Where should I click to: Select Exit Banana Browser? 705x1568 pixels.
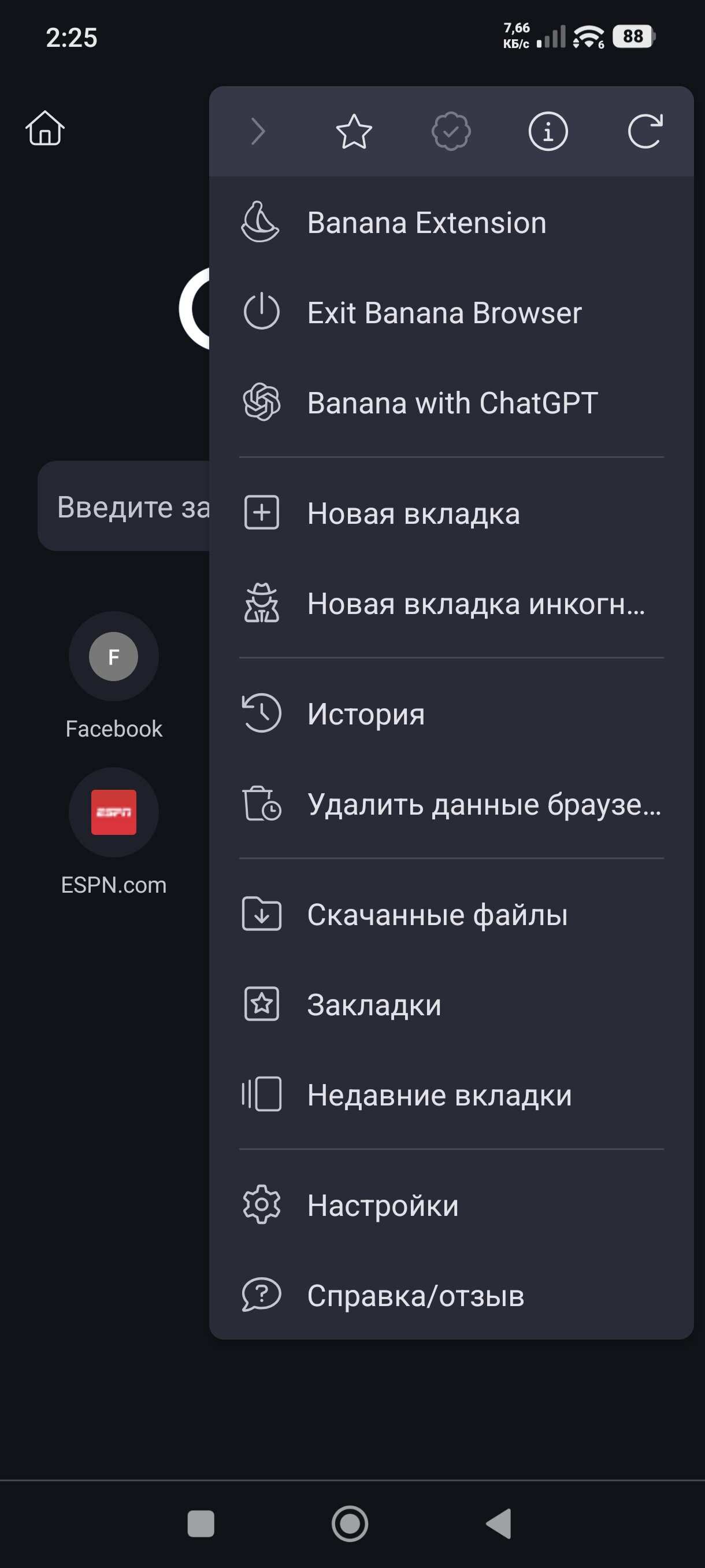tap(444, 313)
